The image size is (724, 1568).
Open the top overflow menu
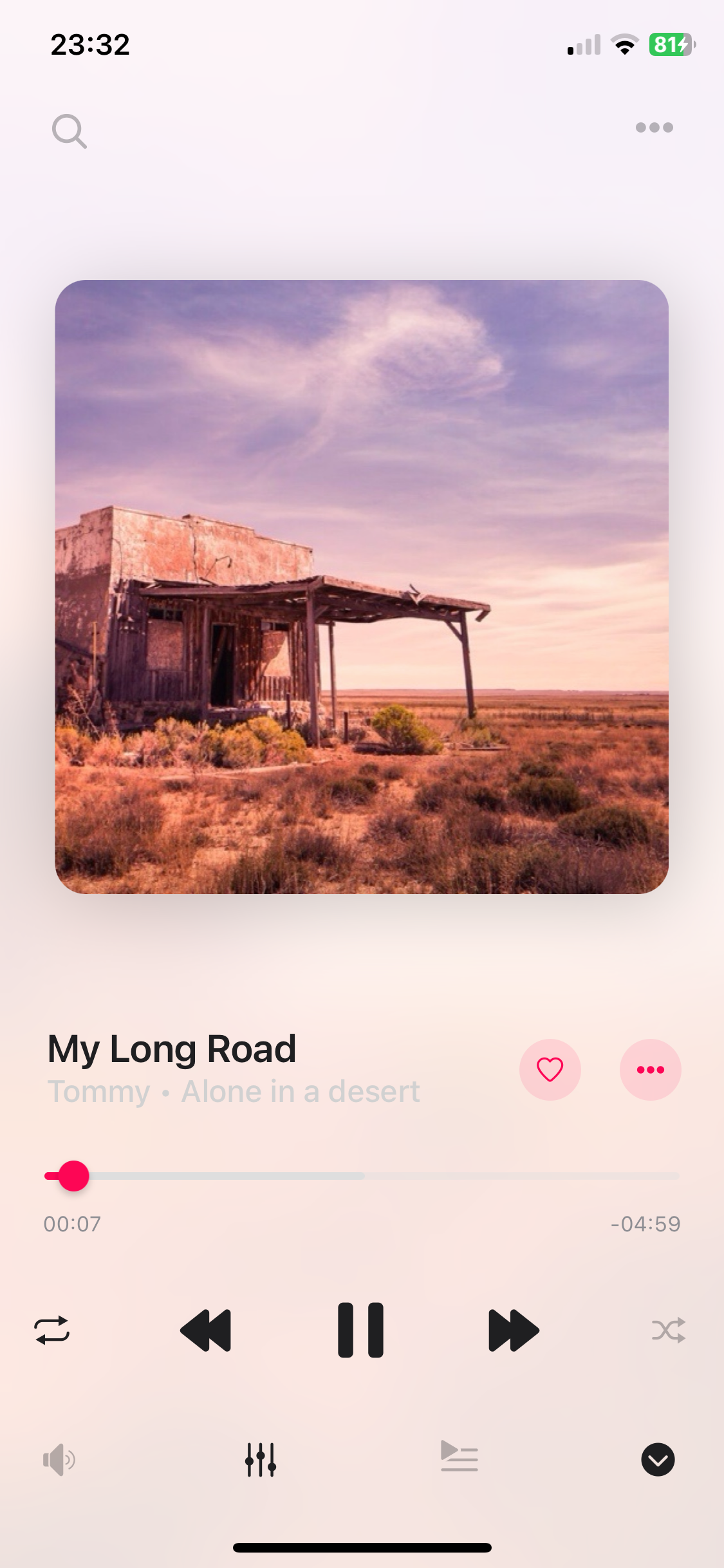[x=654, y=127]
